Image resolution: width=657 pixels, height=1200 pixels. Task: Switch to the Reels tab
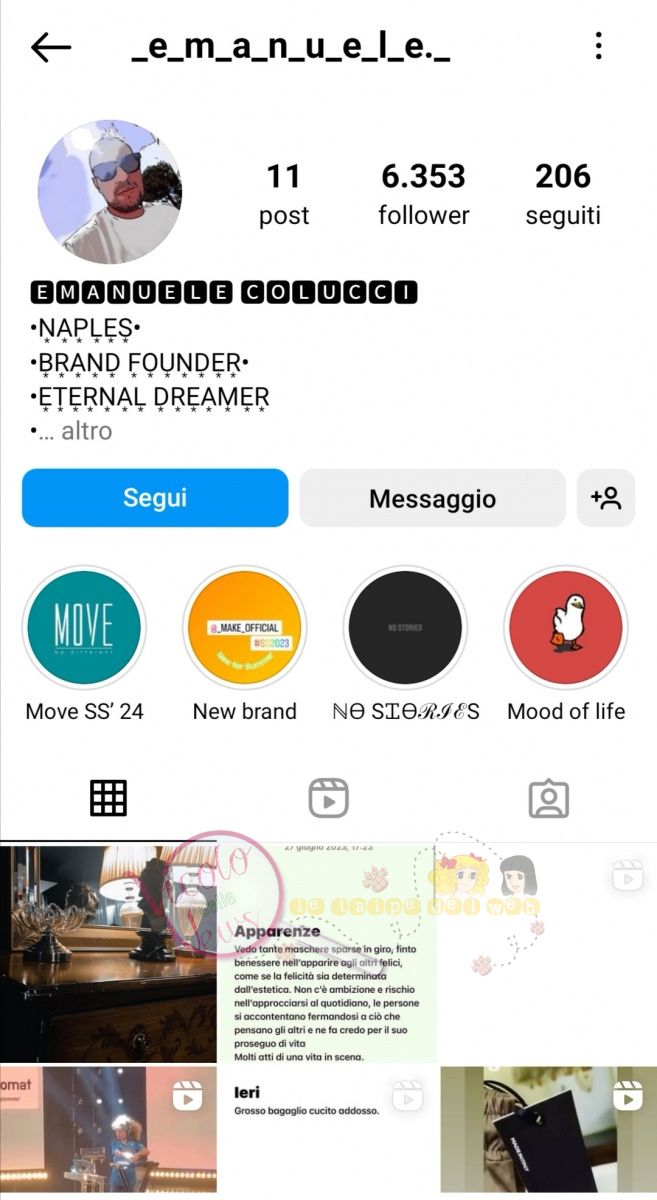pos(328,798)
